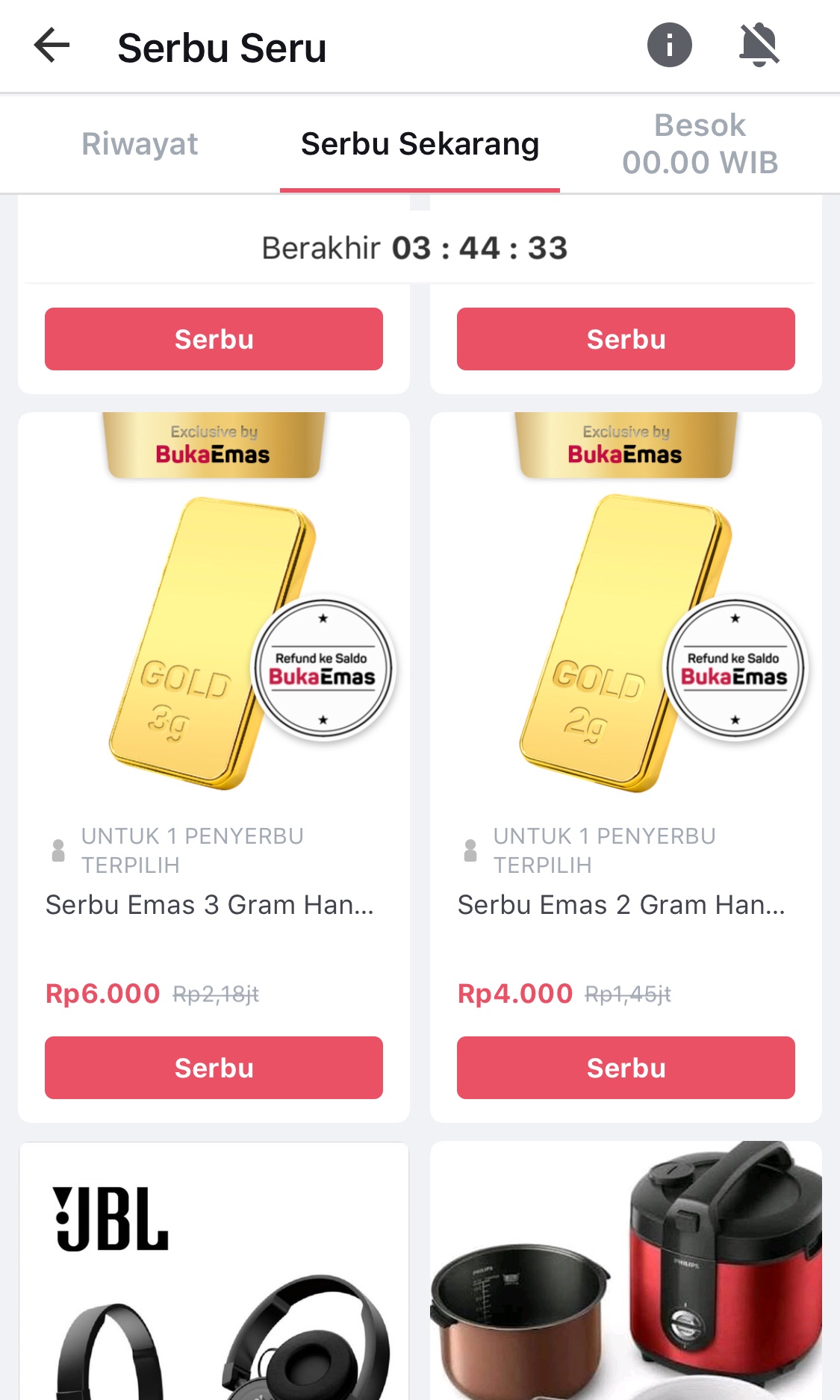Tap Serbu for Emas 3 Gram
The height and width of the screenshot is (1400, 840).
point(214,1068)
